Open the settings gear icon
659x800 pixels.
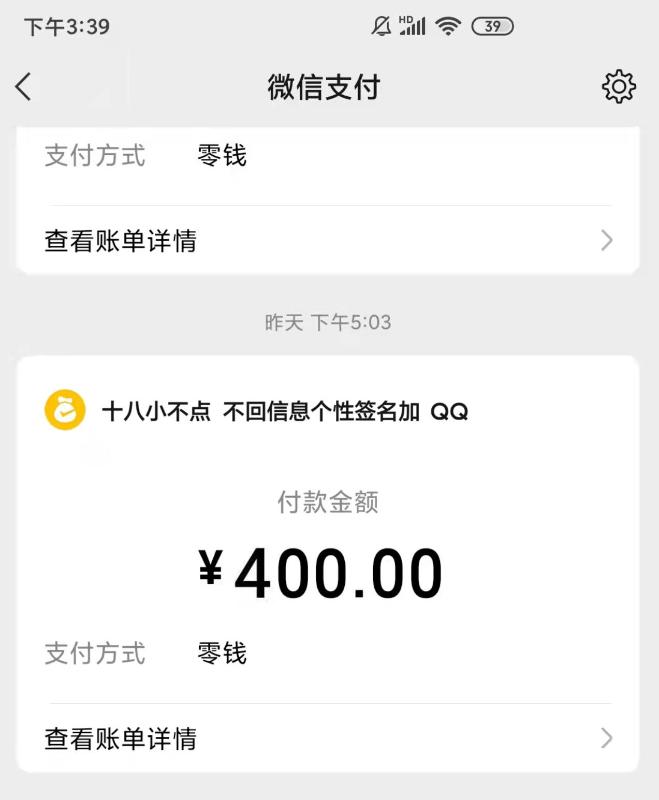pyautogui.click(x=619, y=87)
